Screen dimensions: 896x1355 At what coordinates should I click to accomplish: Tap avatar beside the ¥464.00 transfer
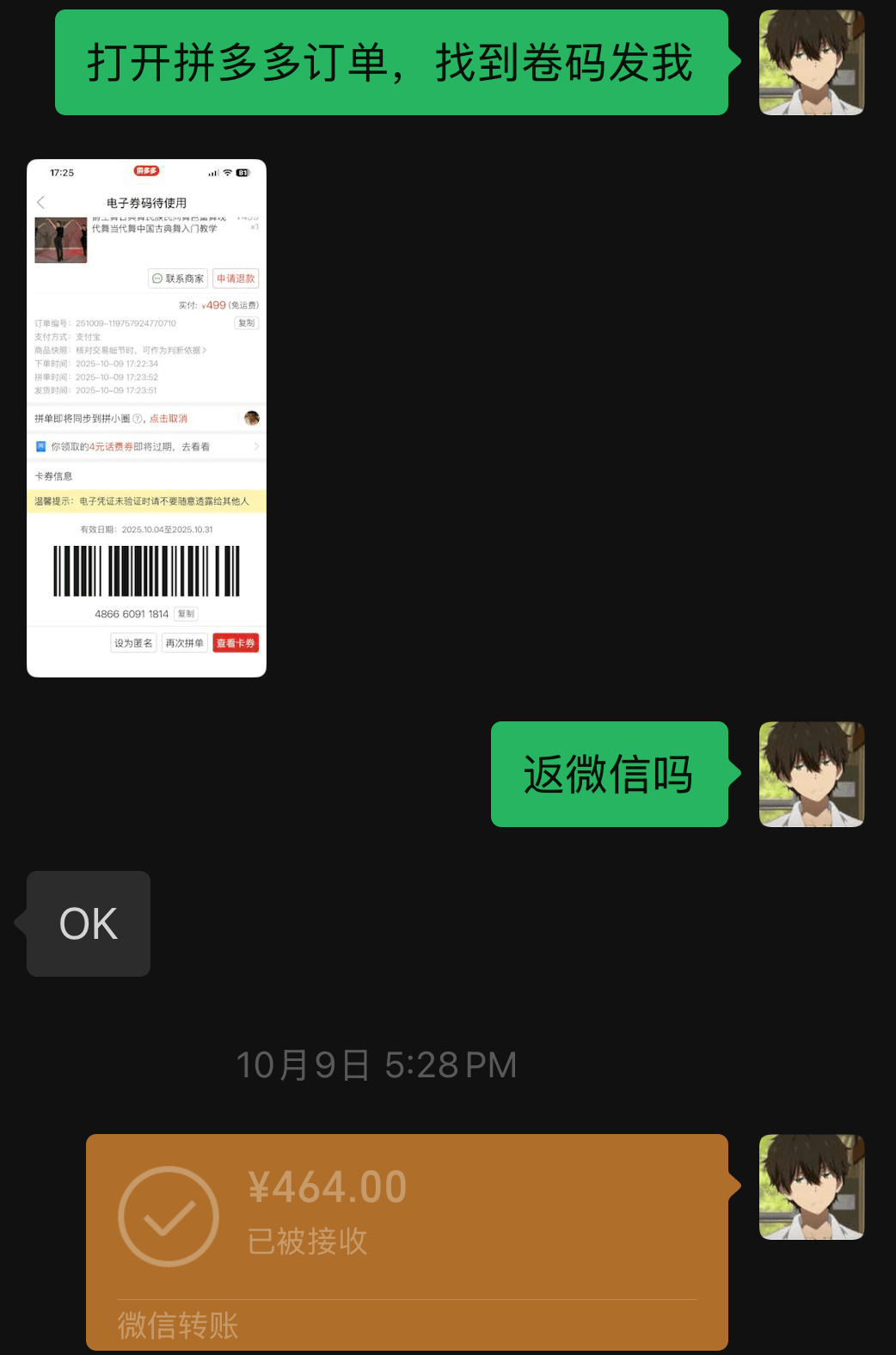(x=811, y=1186)
